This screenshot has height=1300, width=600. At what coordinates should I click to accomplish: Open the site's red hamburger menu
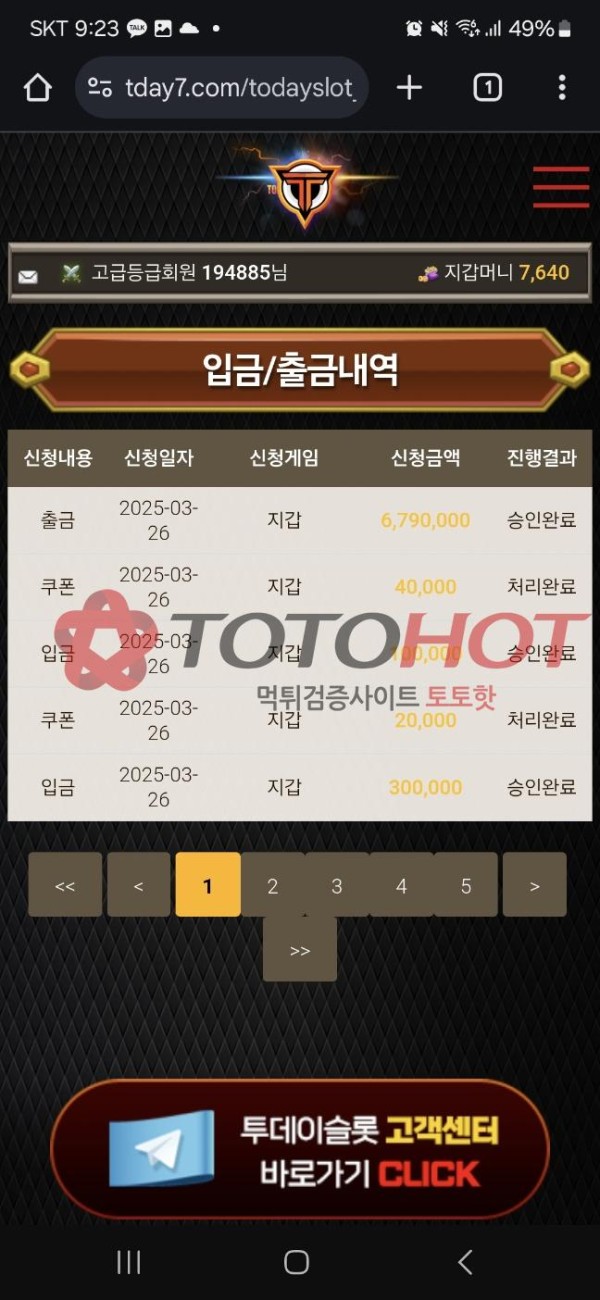click(x=560, y=187)
